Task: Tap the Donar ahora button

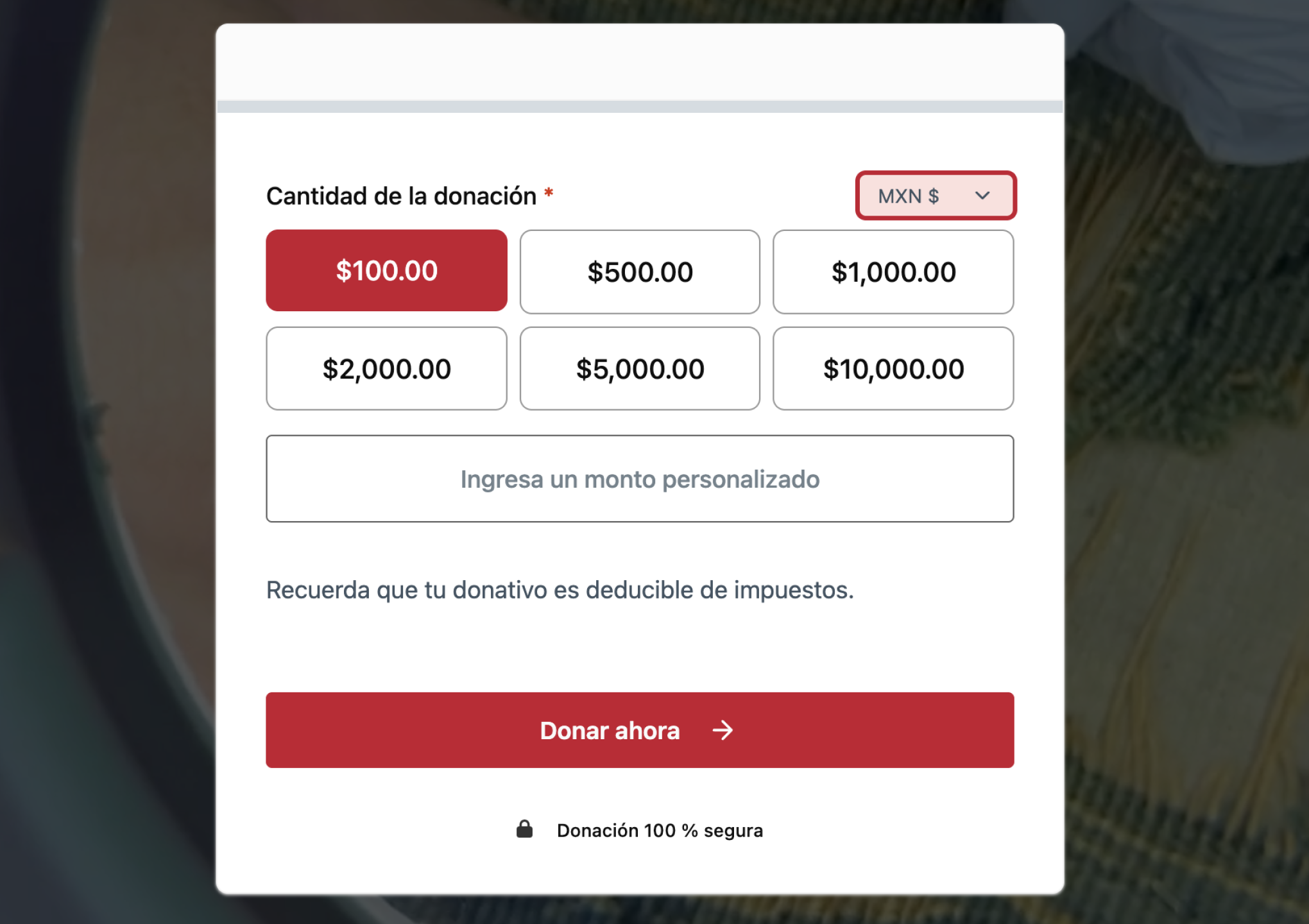Action: (640, 730)
